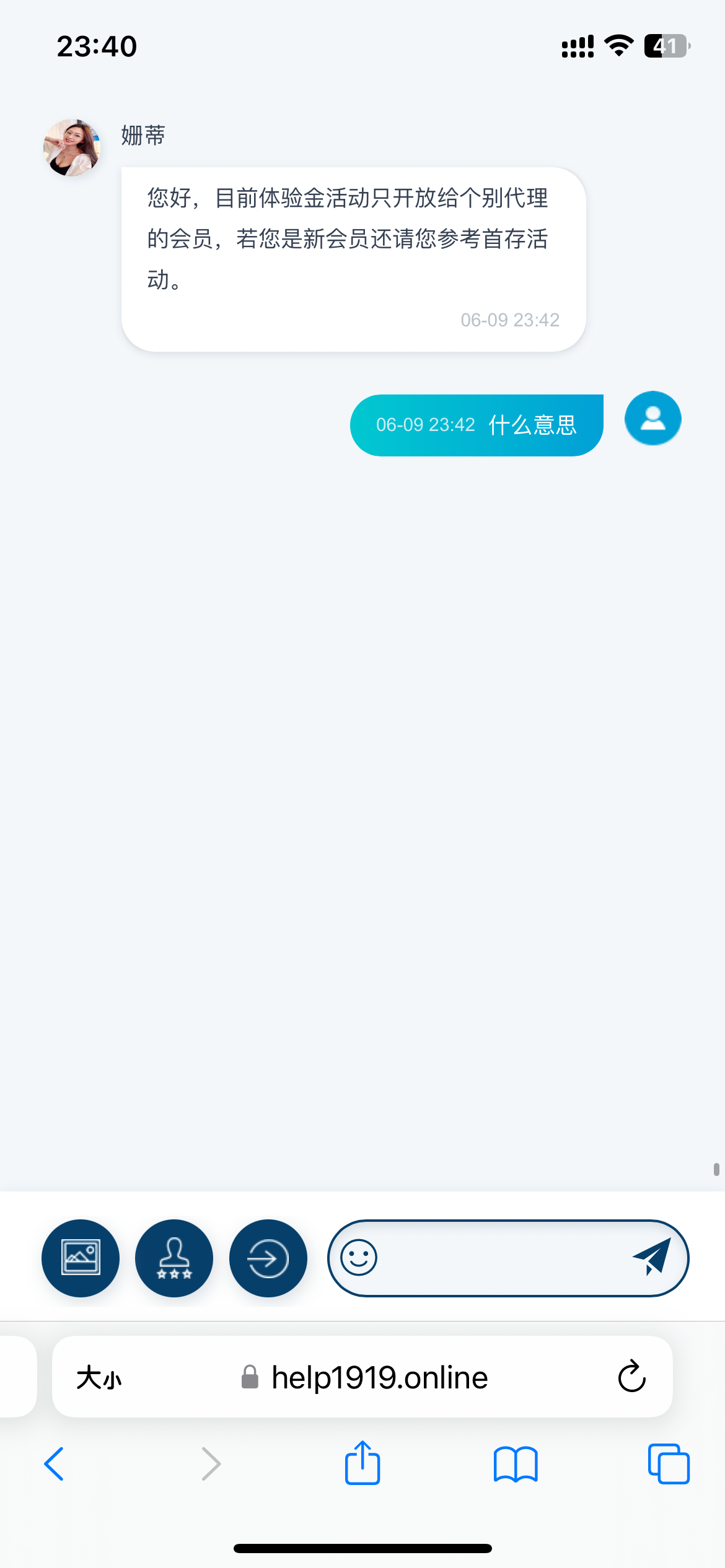725x1568 pixels.
Task: Reload the help1919.online page
Action: coord(631,1377)
